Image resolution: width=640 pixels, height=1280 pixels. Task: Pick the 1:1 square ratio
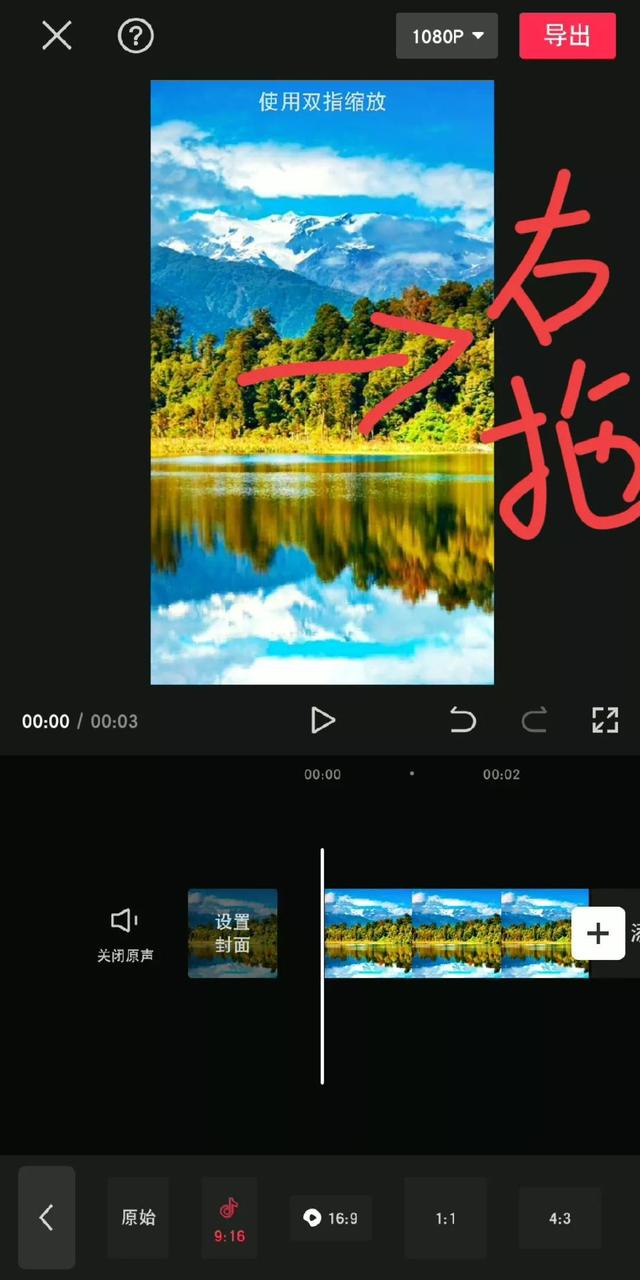[445, 1218]
